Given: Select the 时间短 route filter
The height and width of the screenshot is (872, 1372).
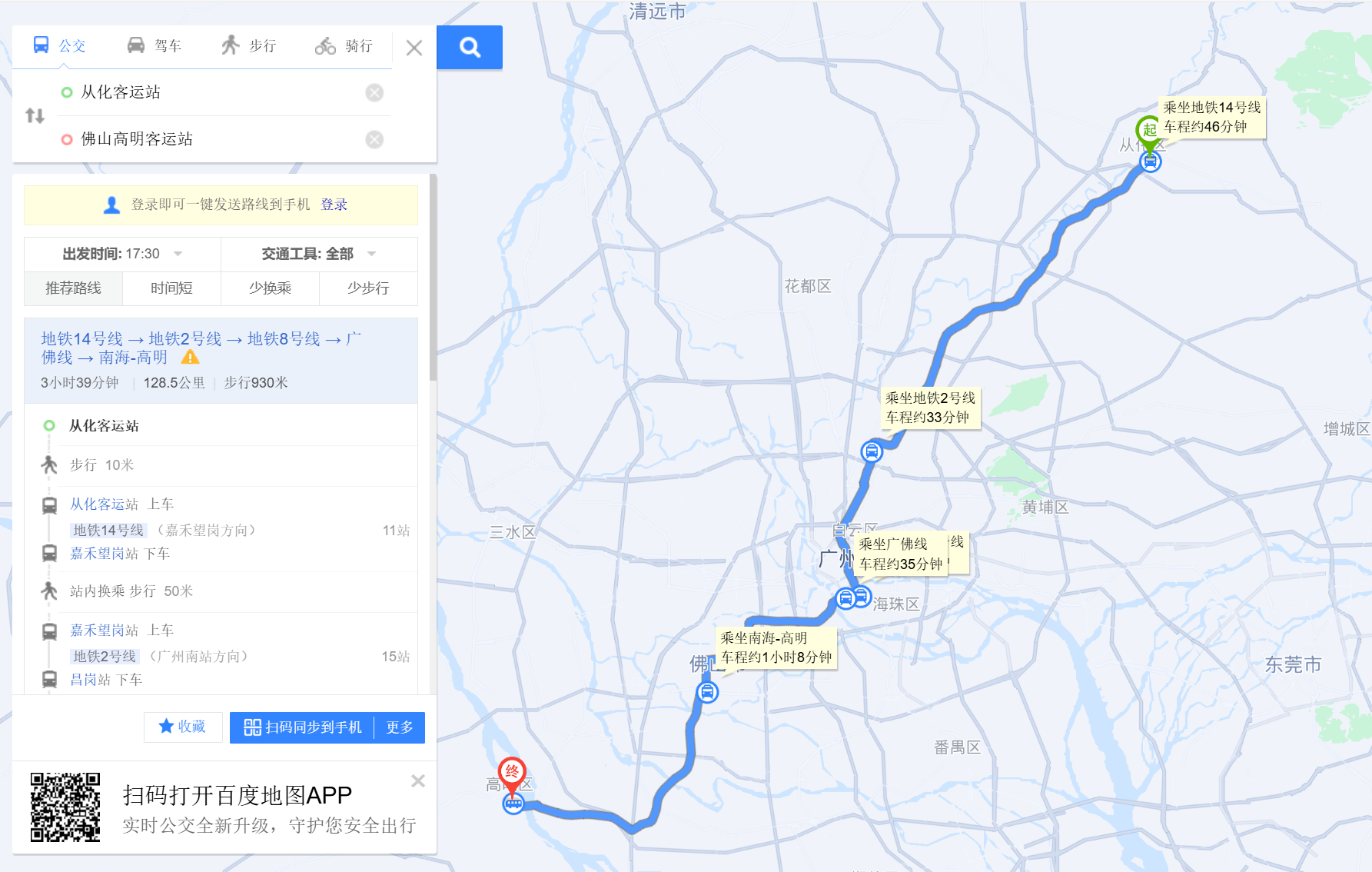Looking at the screenshot, I should click(171, 288).
